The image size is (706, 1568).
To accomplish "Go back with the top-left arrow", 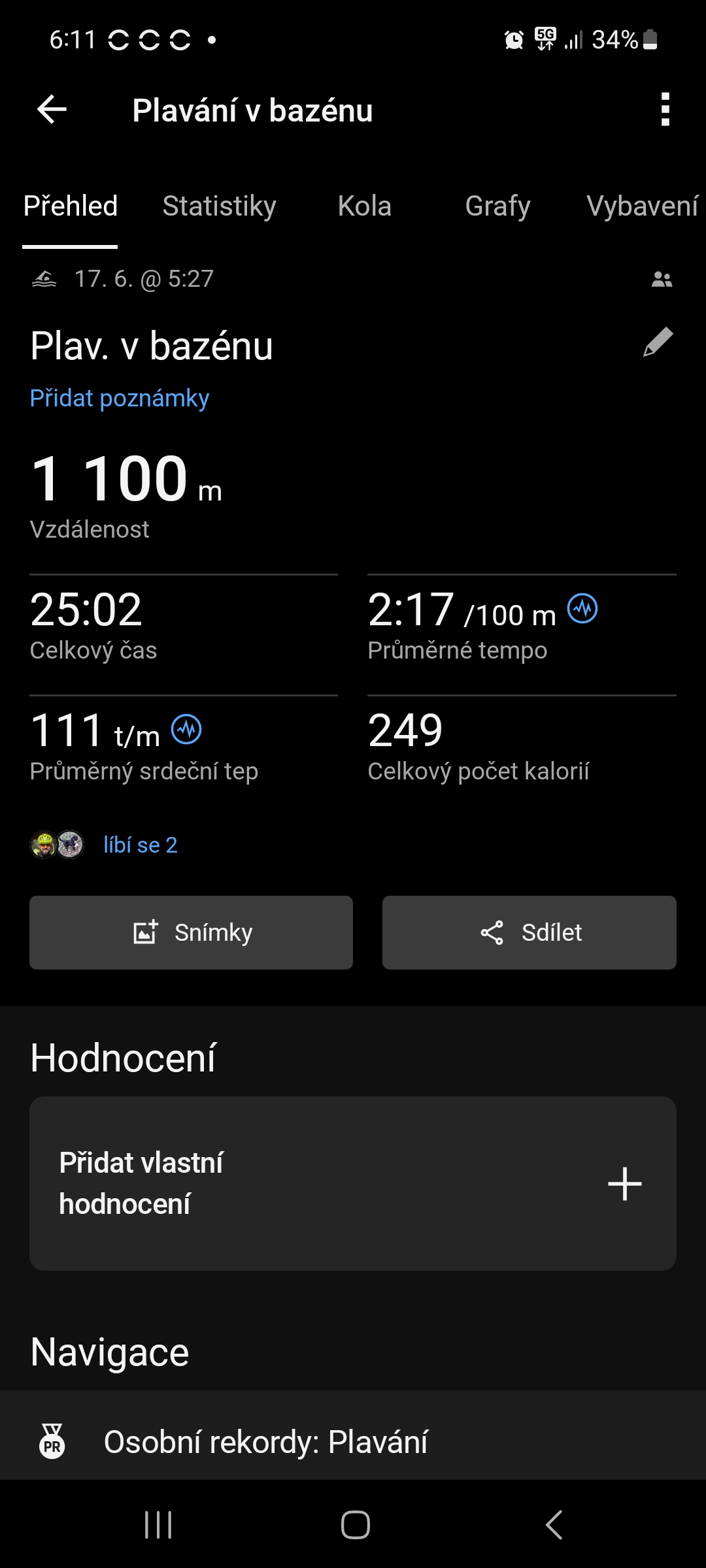I will pyautogui.click(x=52, y=109).
